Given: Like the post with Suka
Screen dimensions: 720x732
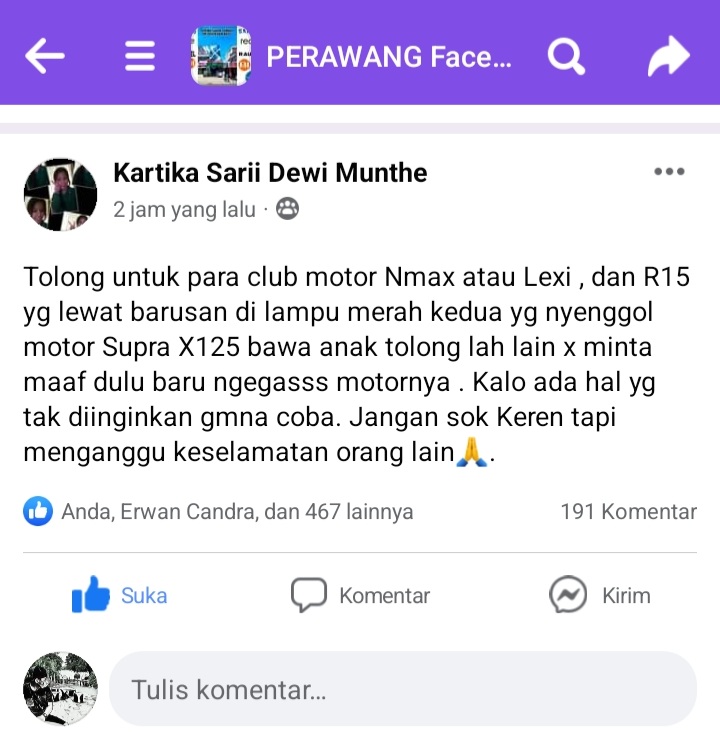Looking at the screenshot, I should (x=120, y=596).
